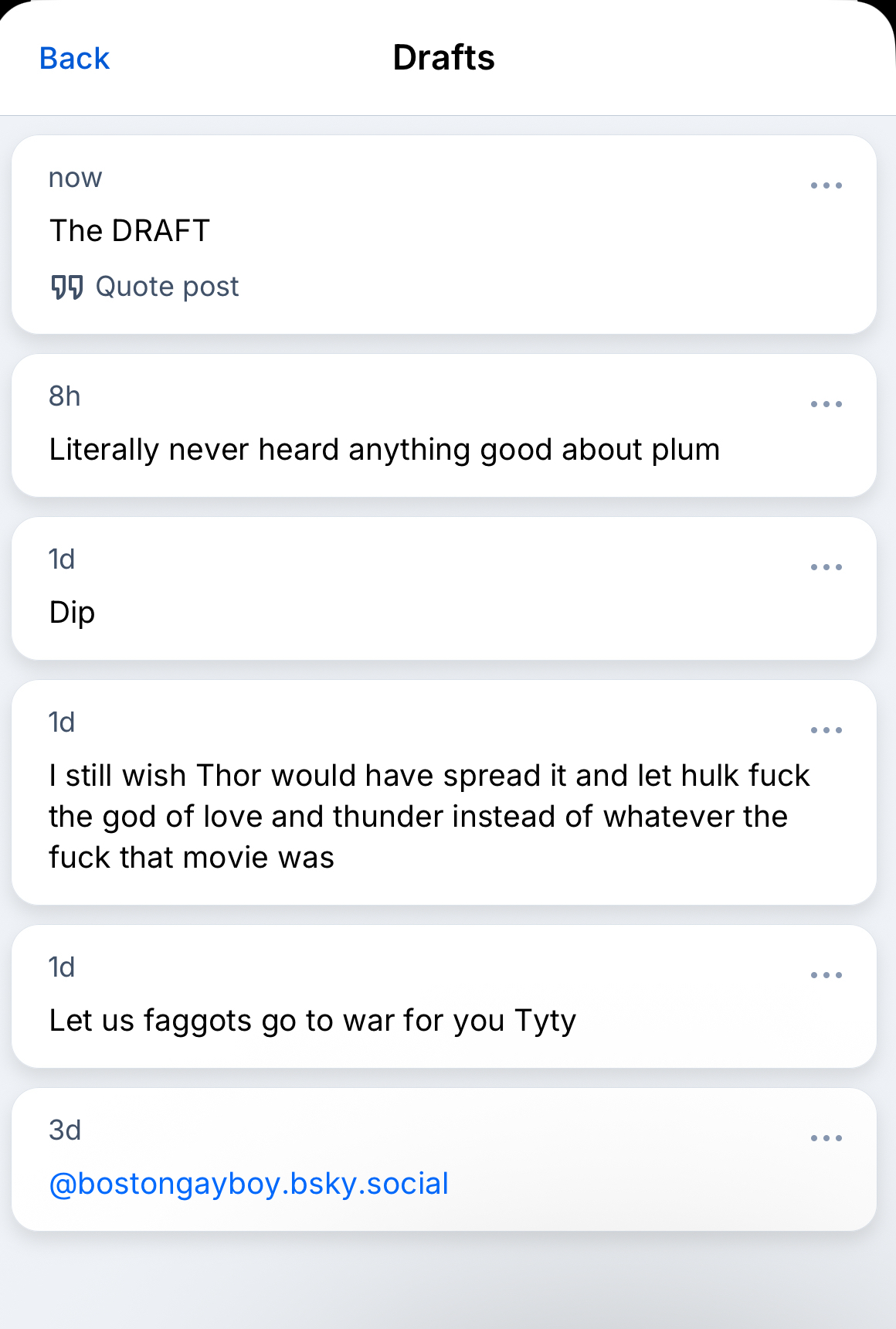Go back from the Drafts screen
The height and width of the screenshot is (1329, 896).
pyautogui.click(x=74, y=59)
